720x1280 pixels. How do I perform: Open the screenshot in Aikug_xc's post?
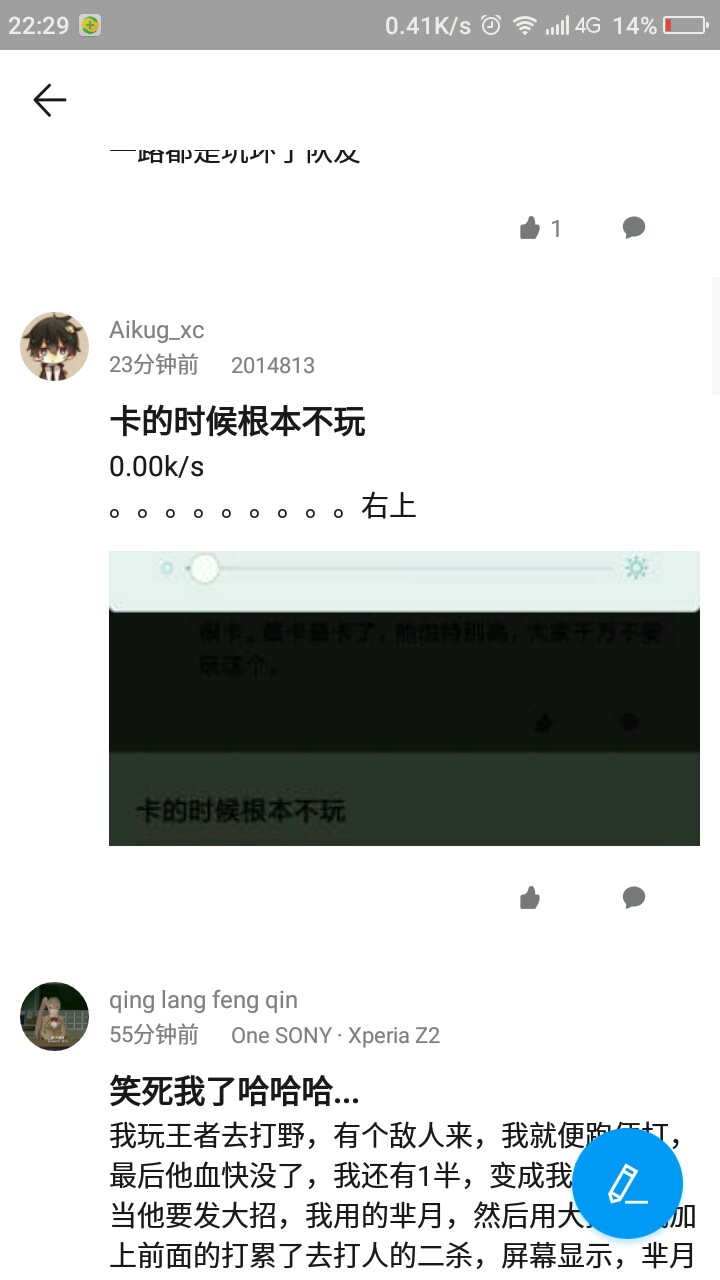[x=404, y=698]
